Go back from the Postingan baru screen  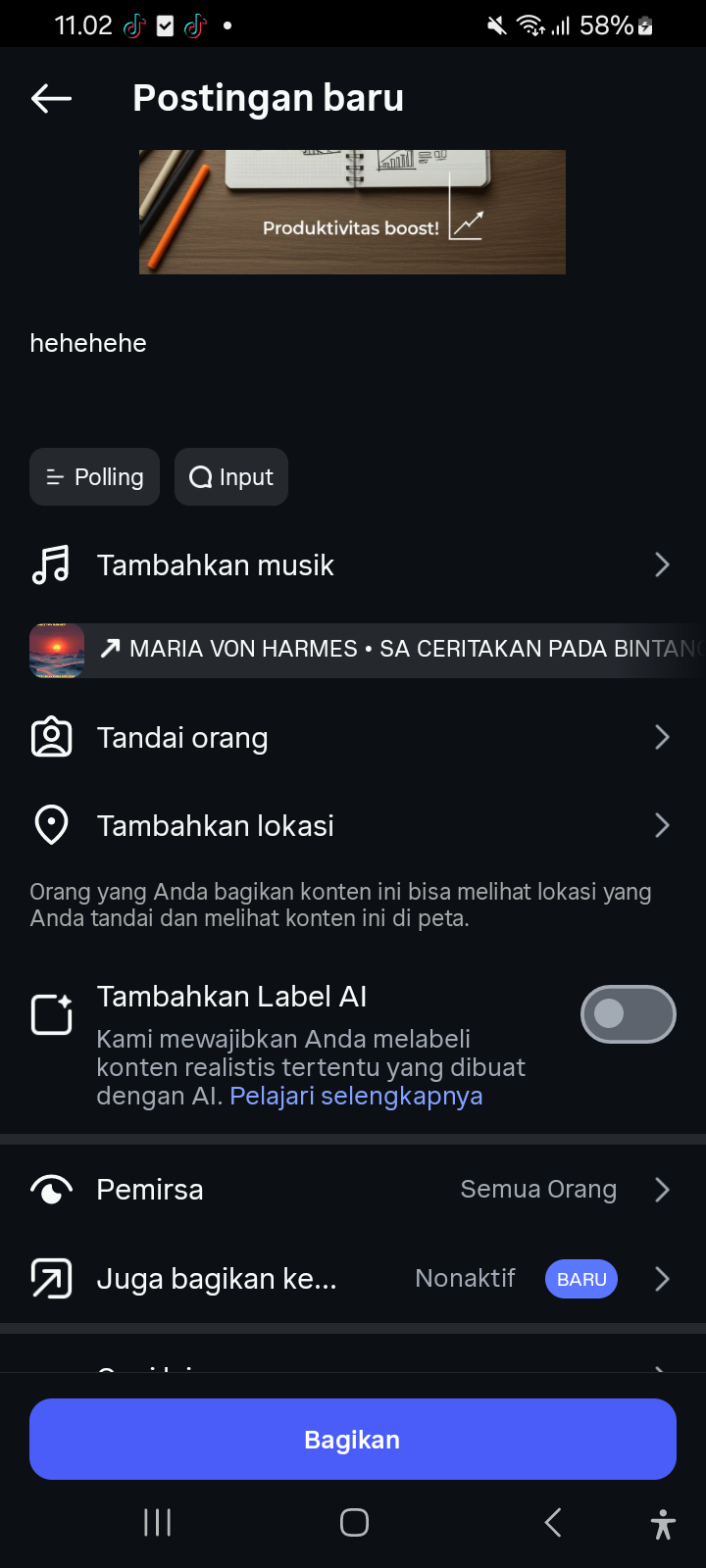coord(51,98)
